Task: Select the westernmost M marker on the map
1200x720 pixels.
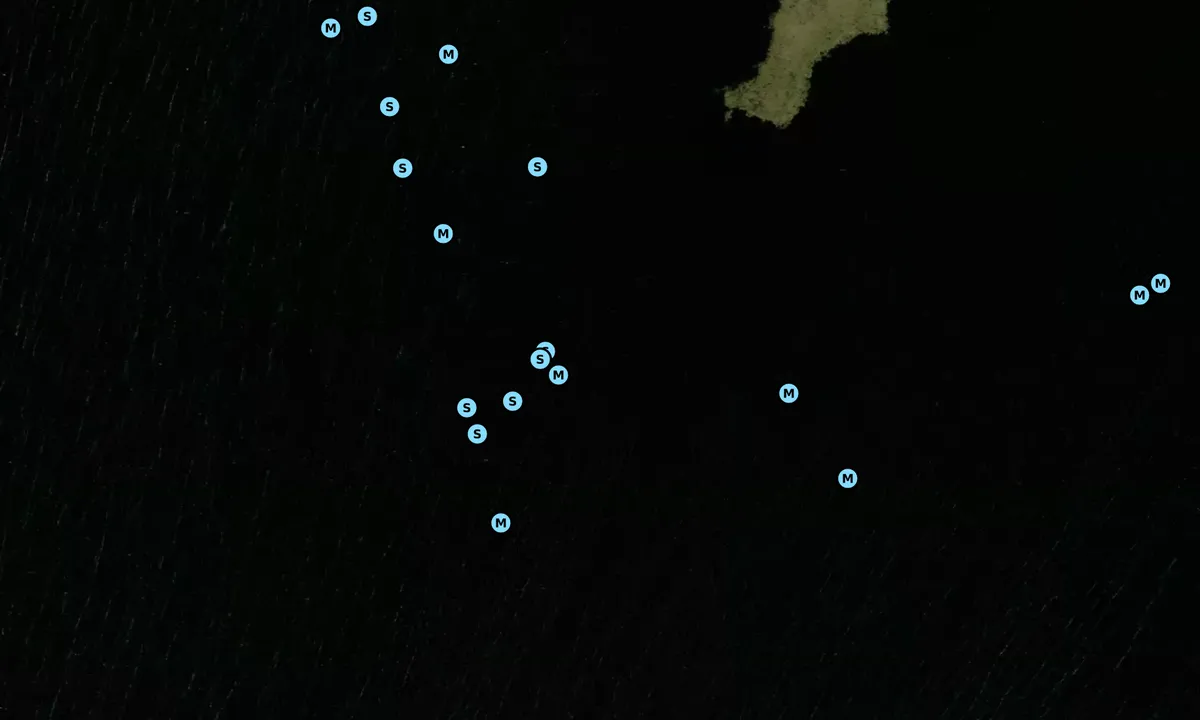Action: (x=331, y=28)
